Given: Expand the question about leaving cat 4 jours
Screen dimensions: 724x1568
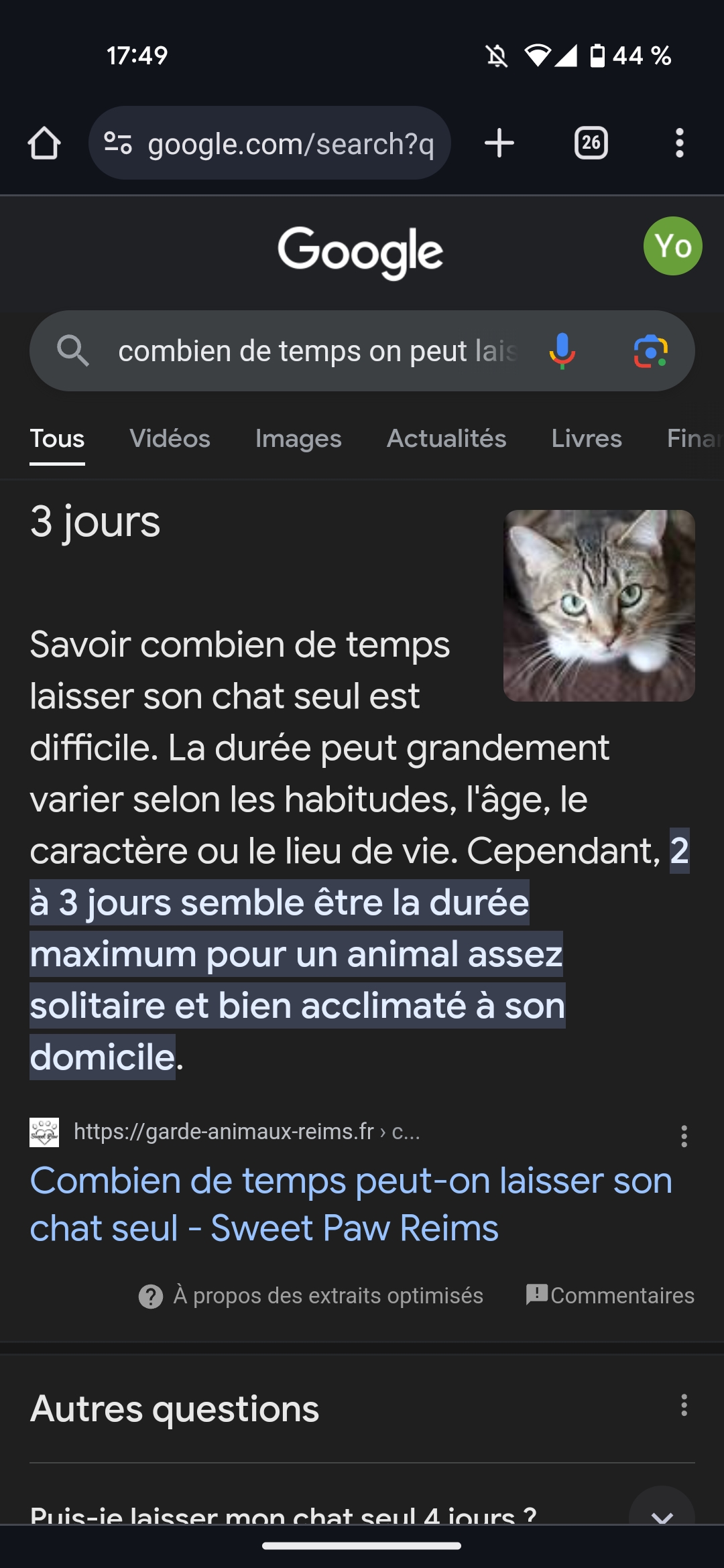Looking at the screenshot, I should point(662,1513).
